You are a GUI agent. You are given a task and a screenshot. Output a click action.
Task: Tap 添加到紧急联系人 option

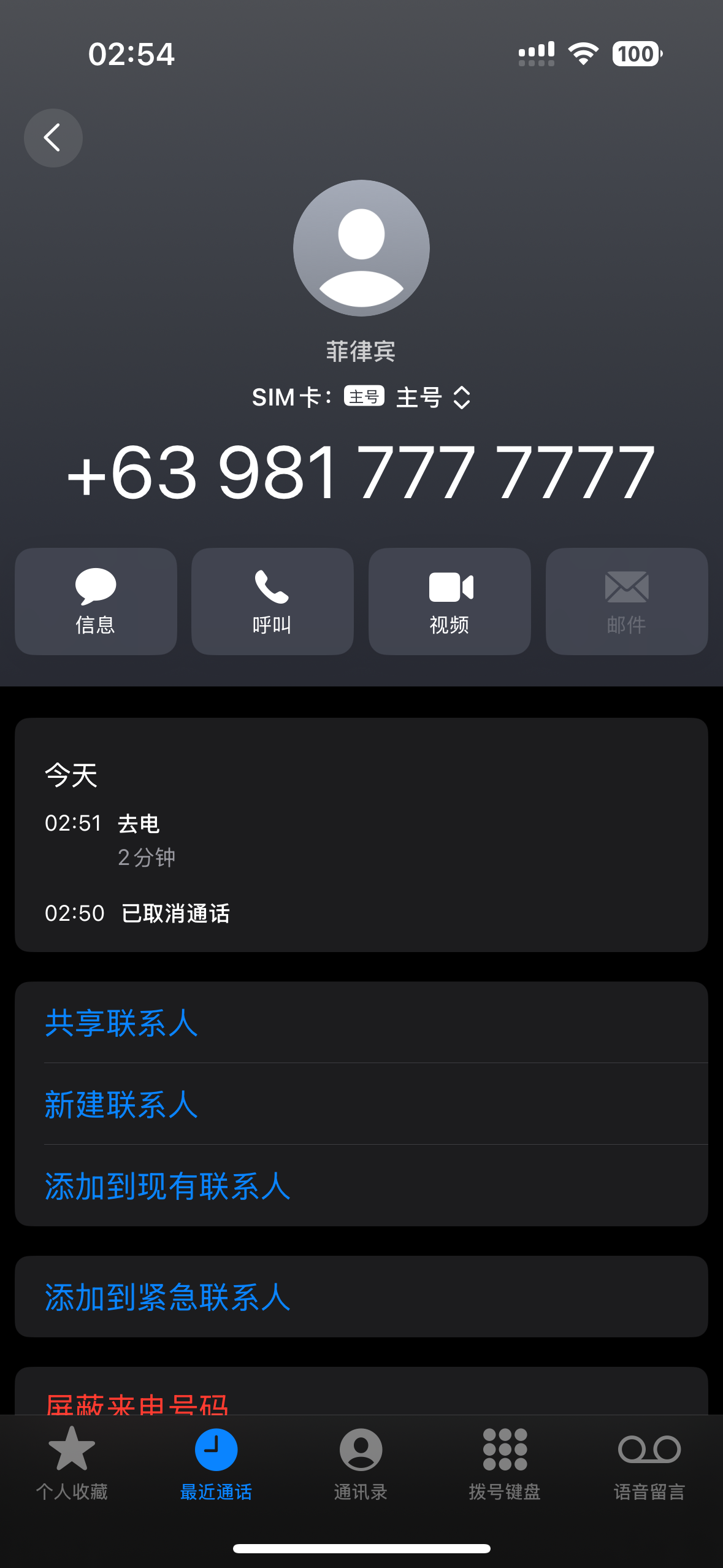[167, 1297]
